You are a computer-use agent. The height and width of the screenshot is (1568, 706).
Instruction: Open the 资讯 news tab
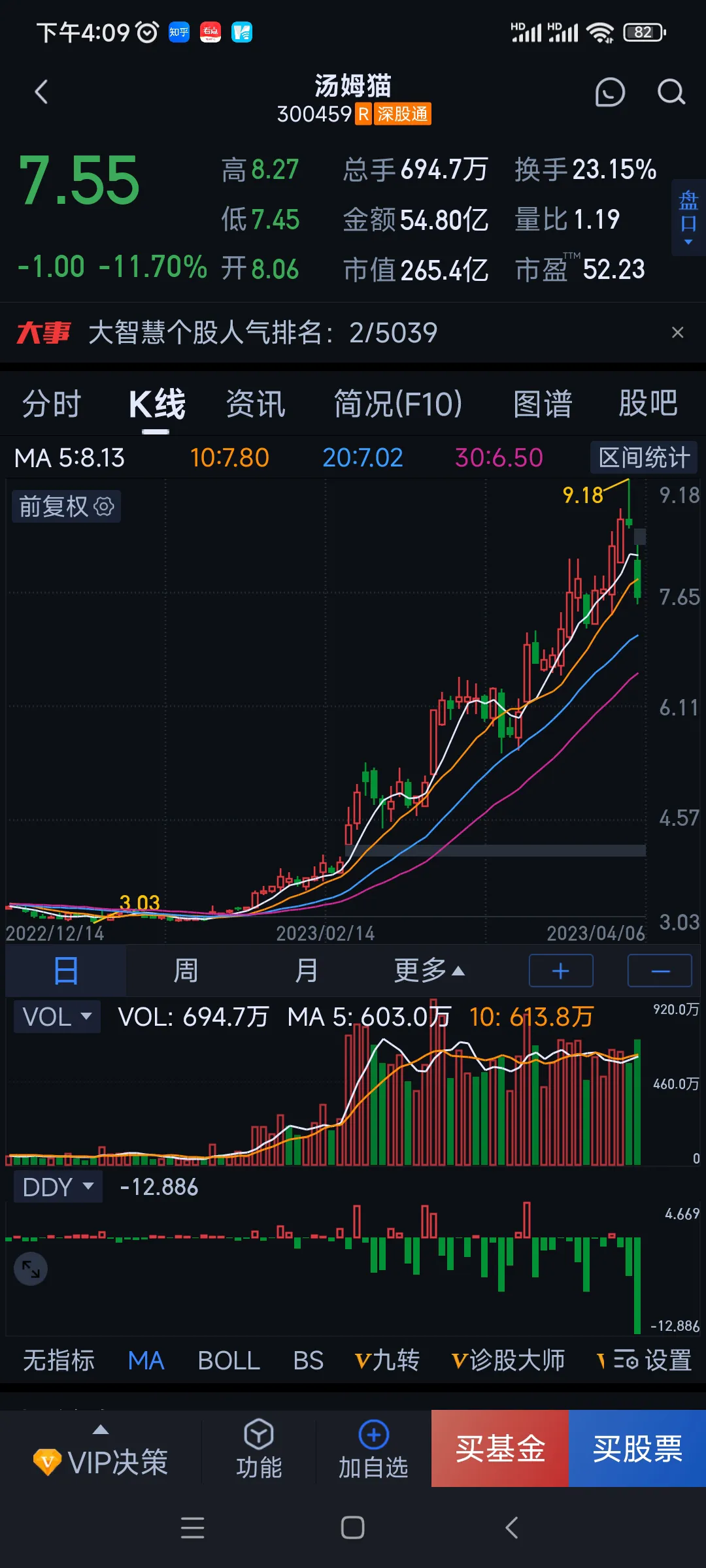tap(256, 404)
